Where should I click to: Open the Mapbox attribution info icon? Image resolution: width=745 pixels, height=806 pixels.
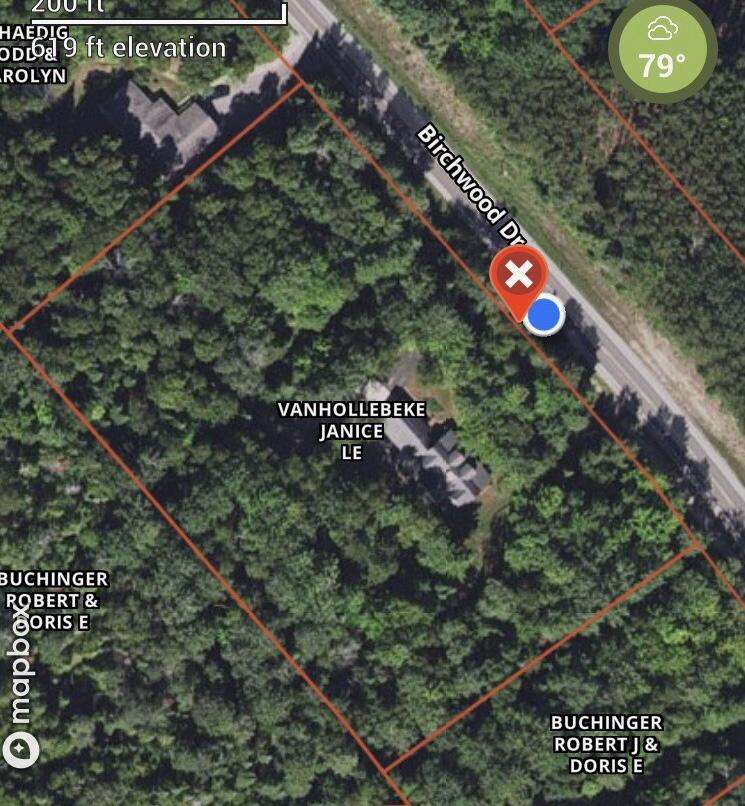pyautogui.click(x=21, y=748)
